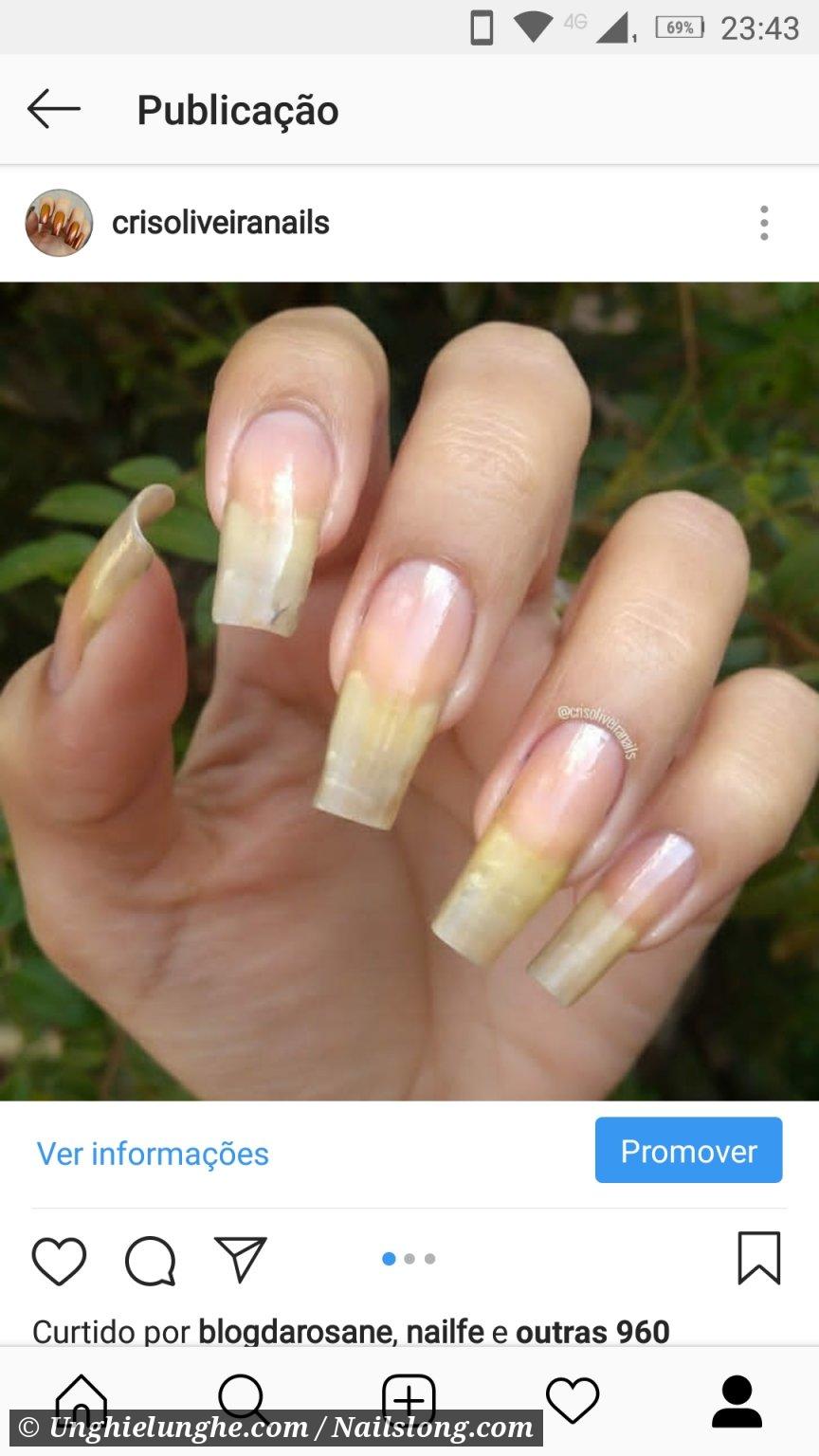
Task: Open the liker blogdarosane's profile
Action: click(x=296, y=1331)
